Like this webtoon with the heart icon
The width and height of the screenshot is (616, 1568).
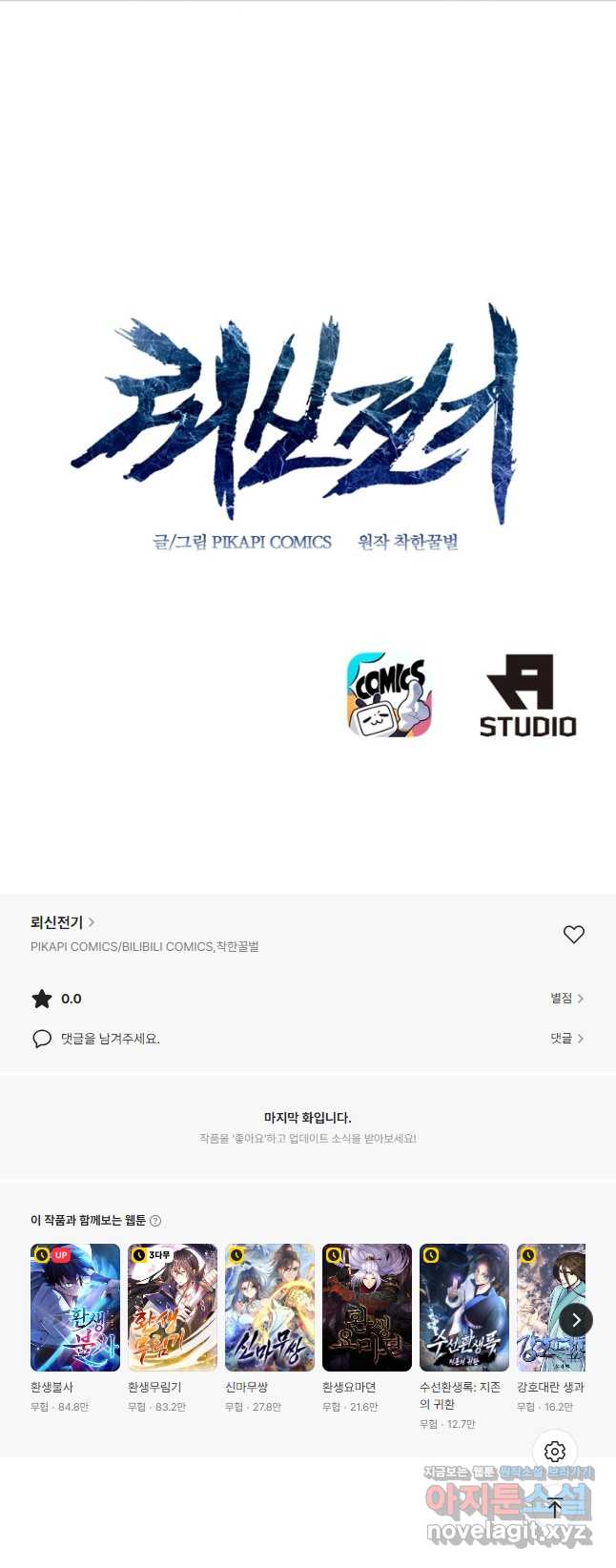[x=573, y=935]
